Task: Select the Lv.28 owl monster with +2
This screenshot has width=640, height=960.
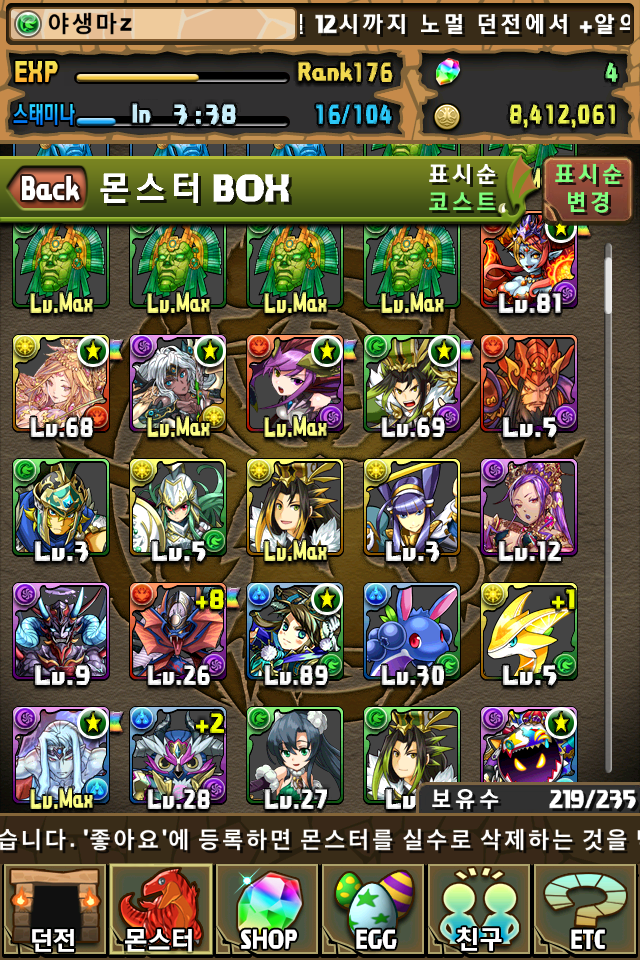Action: pos(177,756)
